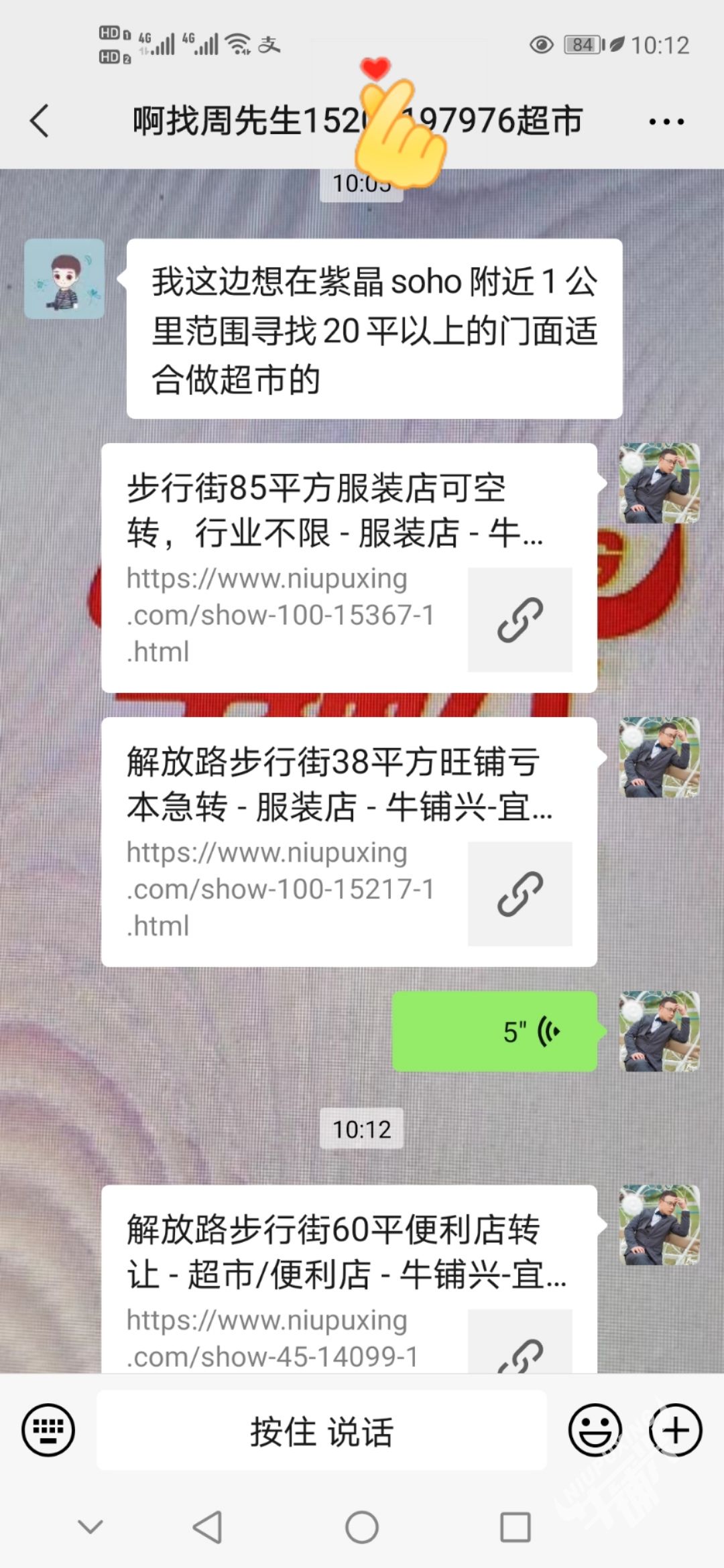This screenshot has width=724, height=1568.
Task: Open the 解放路步行街60平便利店转让 link card
Action: tap(349, 1280)
